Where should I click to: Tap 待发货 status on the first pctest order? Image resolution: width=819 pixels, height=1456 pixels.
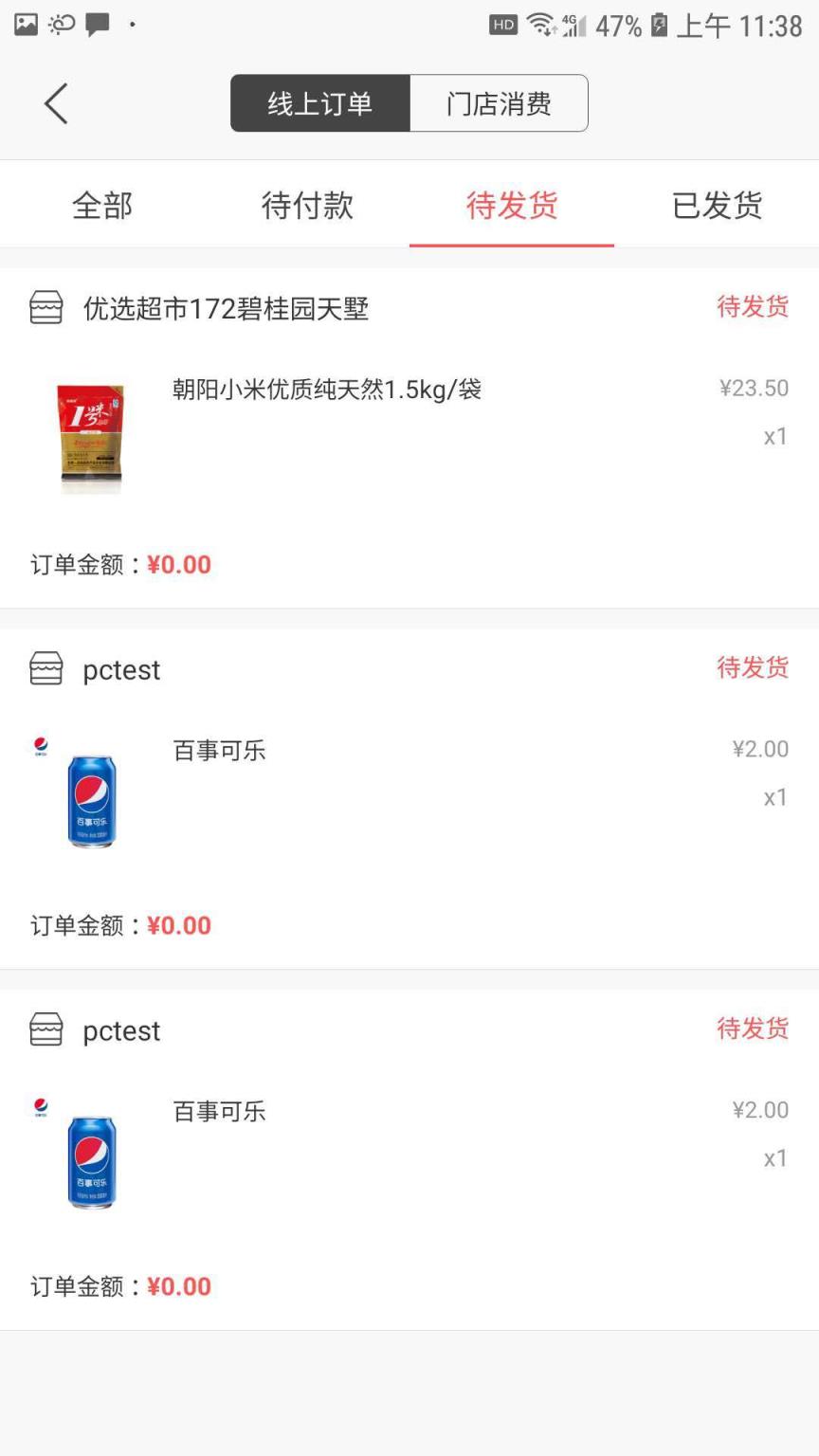(754, 669)
